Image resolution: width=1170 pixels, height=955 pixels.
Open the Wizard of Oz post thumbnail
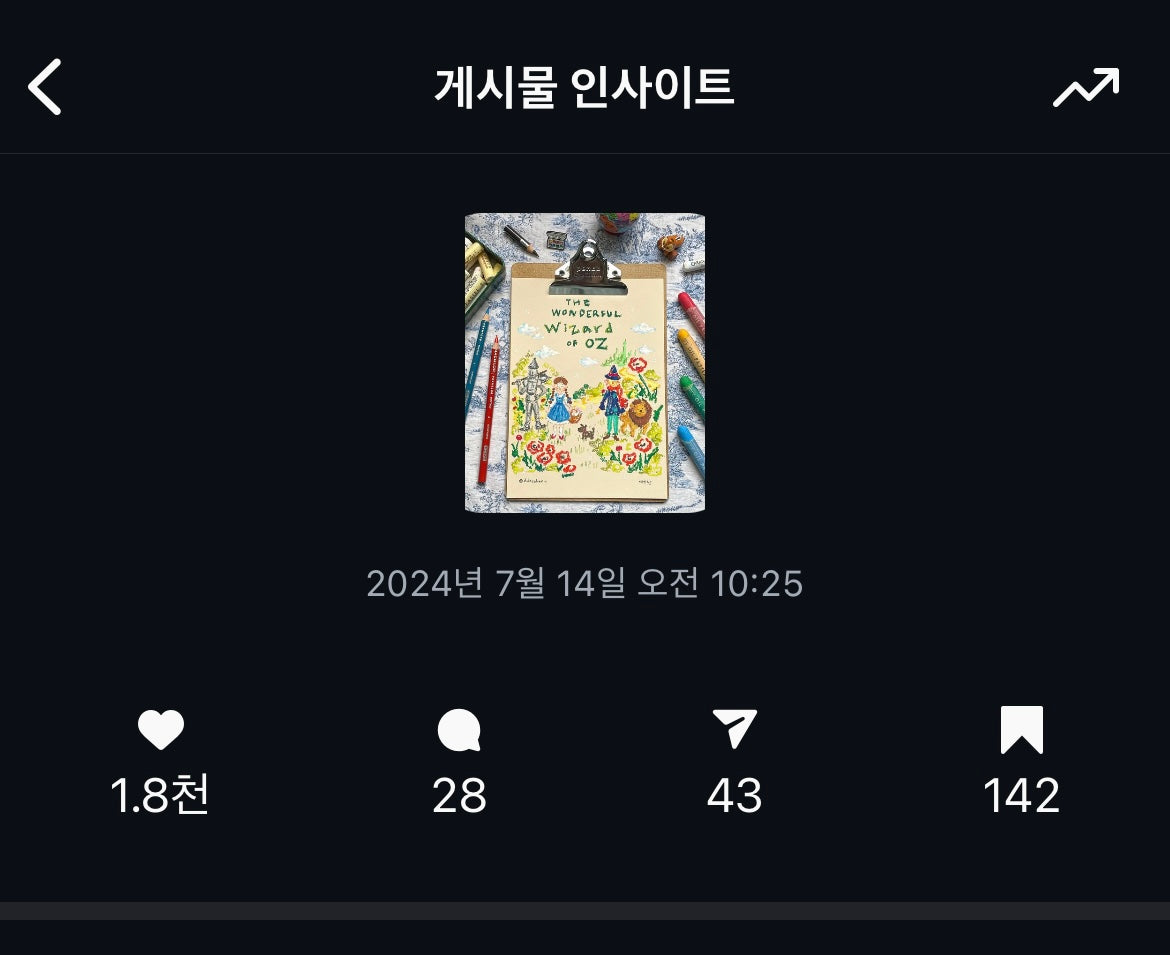pyautogui.click(x=585, y=363)
